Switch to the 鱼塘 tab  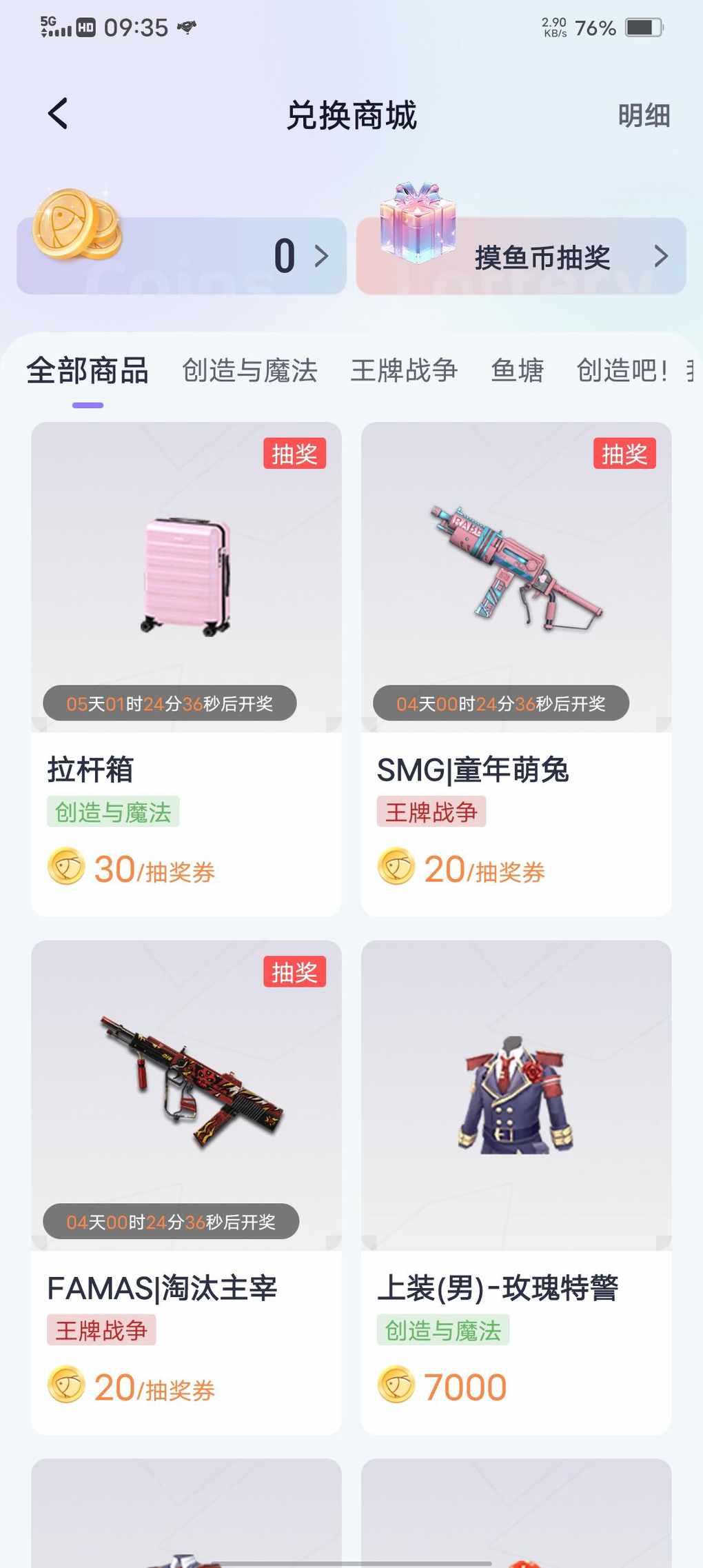(x=517, y=371)
